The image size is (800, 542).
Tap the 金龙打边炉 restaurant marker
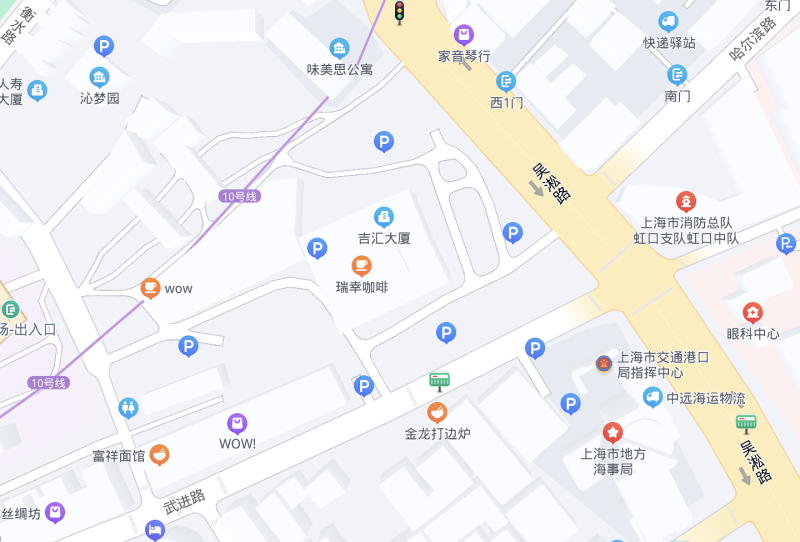click(437, 412)
